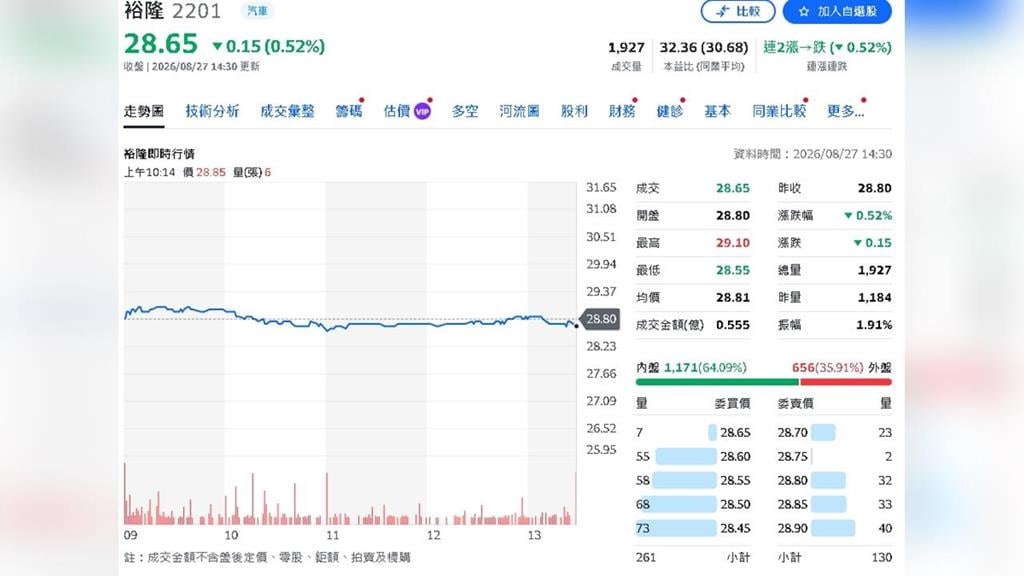Open the 汽車 industry tag

pyautogui.click(x=257, y=10)
